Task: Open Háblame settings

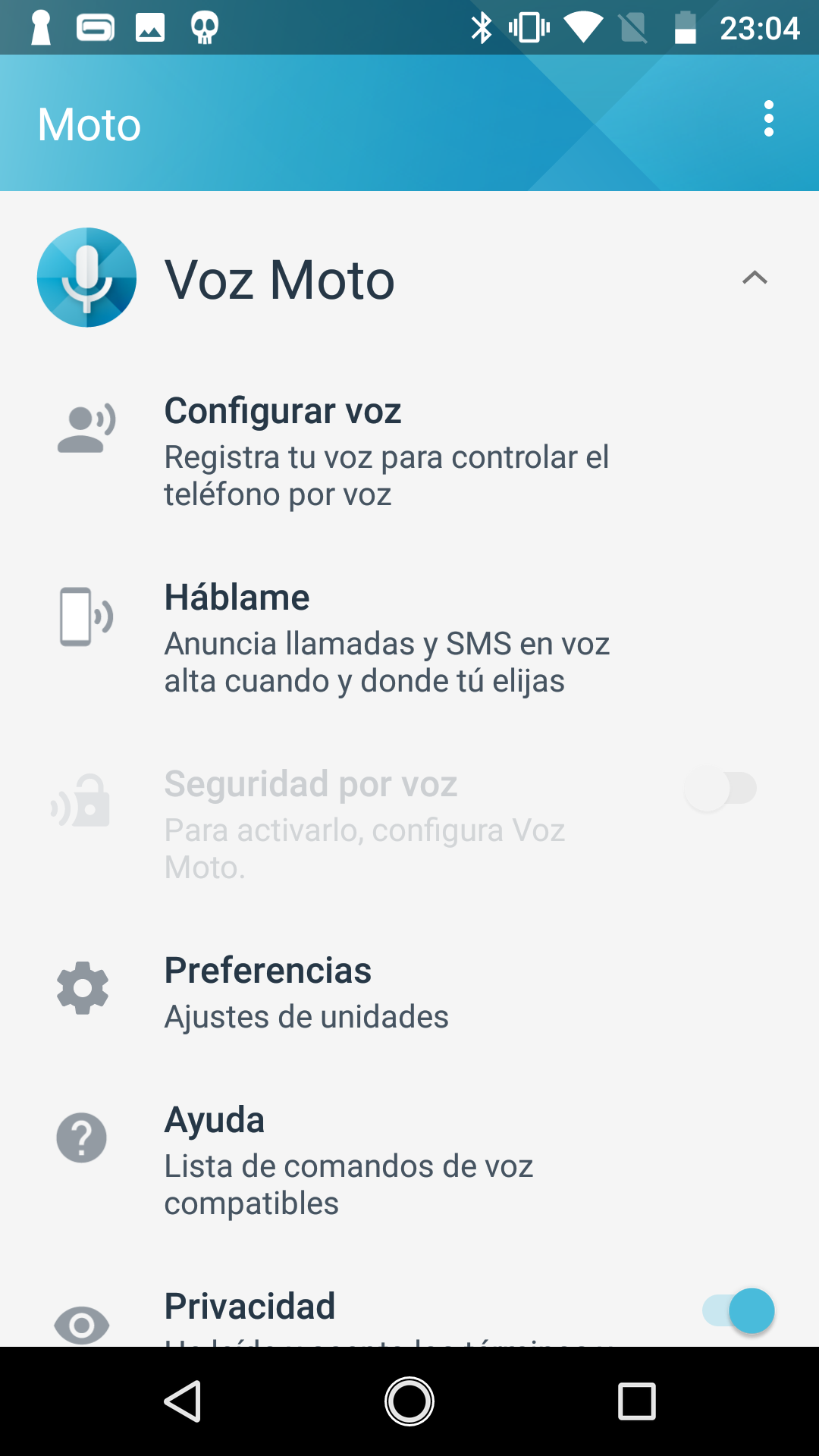Action: coord(409,638)
